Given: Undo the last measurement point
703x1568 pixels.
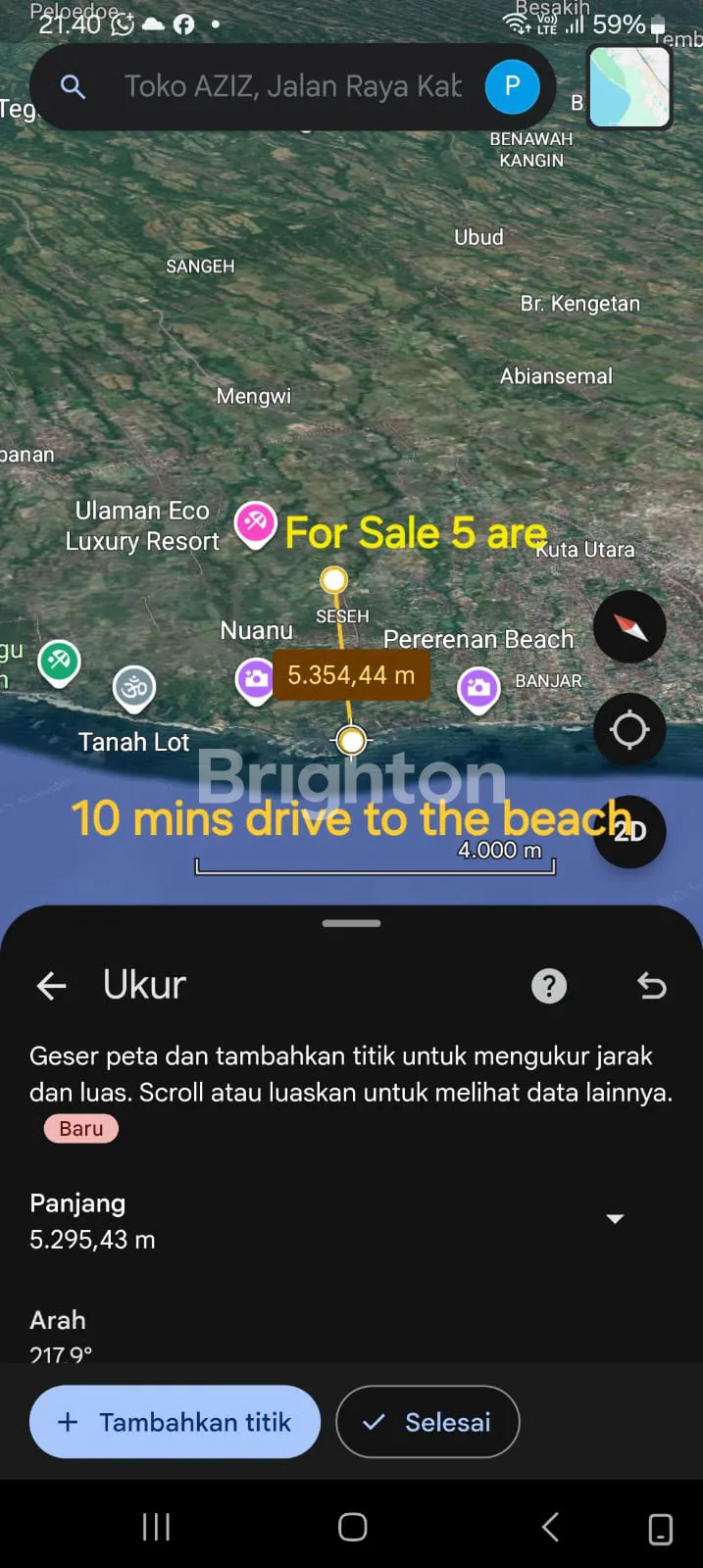Looking at the screenshot, I should coord(651,986).
